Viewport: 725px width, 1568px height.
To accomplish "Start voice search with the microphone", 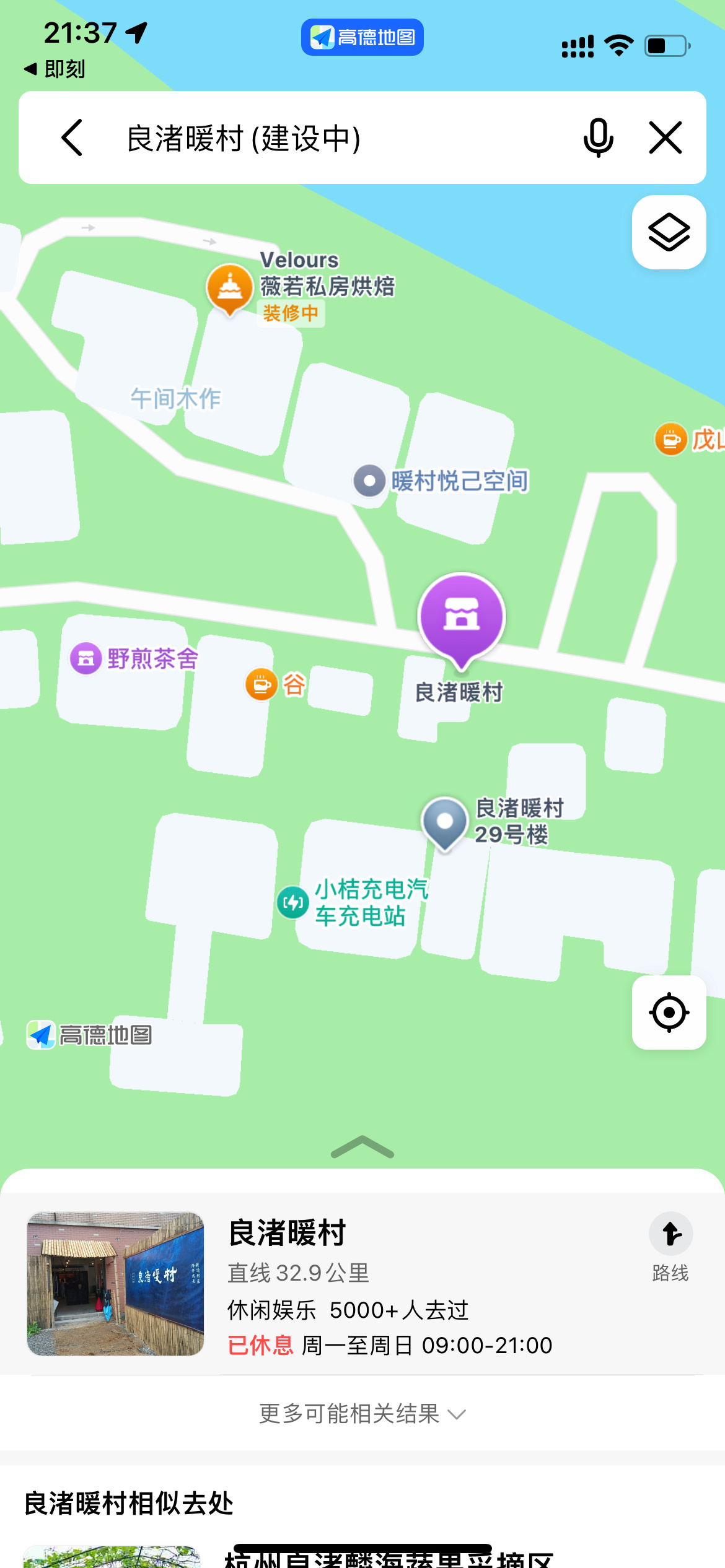I will (598, 137).
